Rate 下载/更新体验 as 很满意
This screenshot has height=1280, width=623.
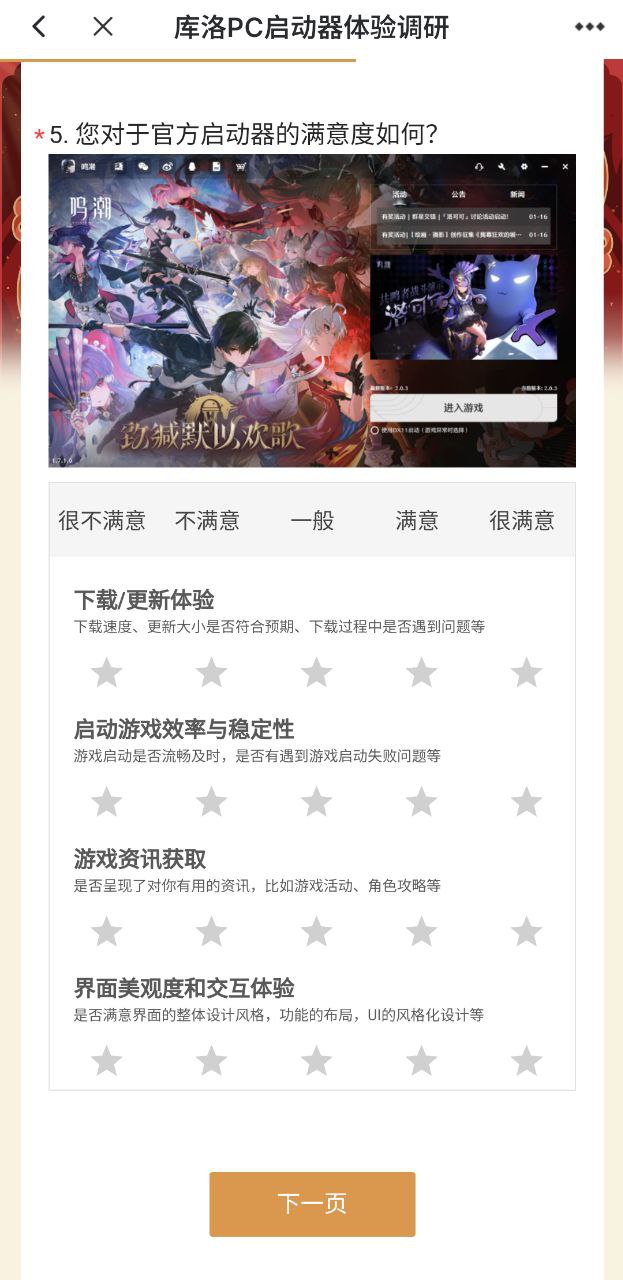(526, 673)
